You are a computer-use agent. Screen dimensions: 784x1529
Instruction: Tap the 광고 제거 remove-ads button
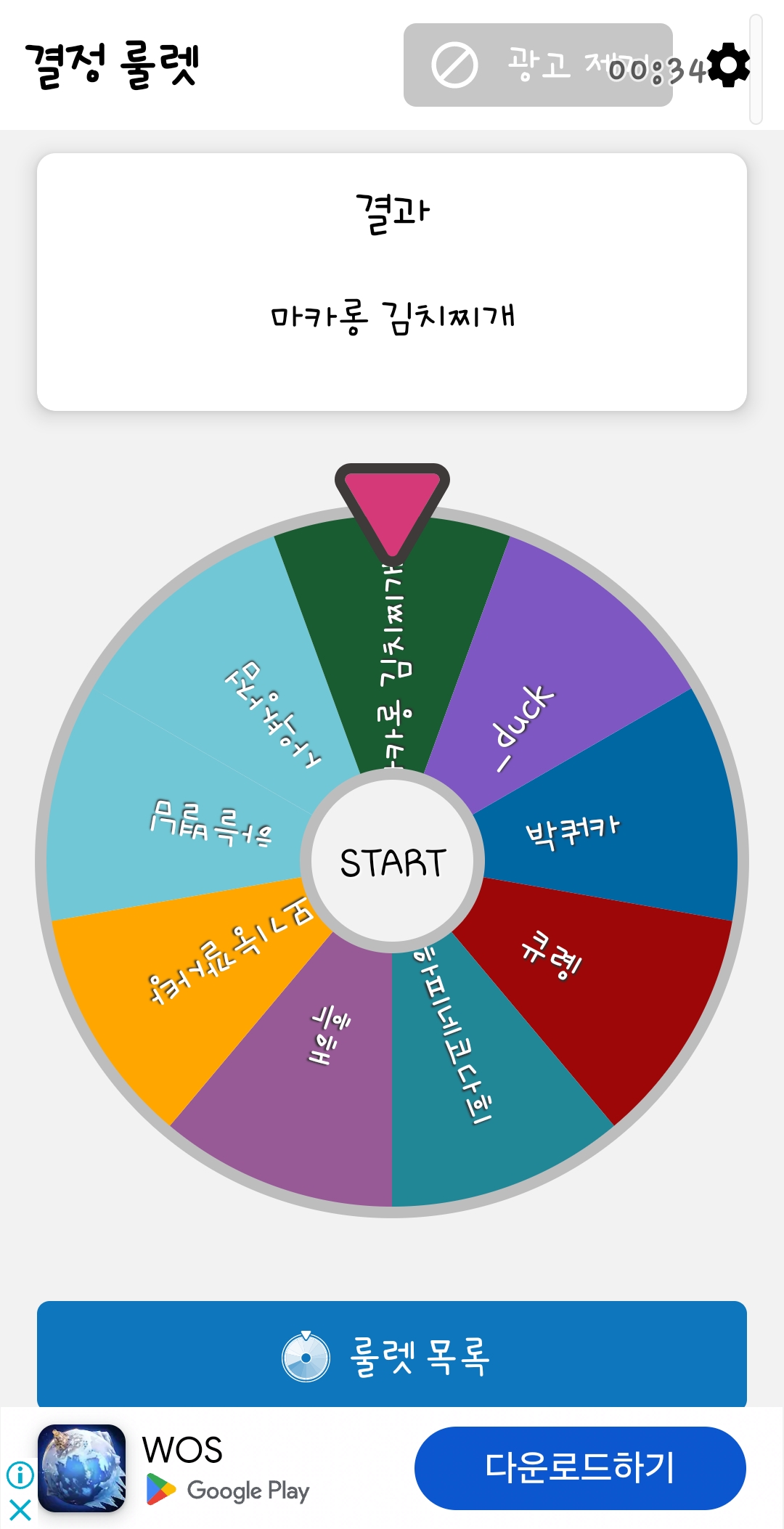[537, 65]
